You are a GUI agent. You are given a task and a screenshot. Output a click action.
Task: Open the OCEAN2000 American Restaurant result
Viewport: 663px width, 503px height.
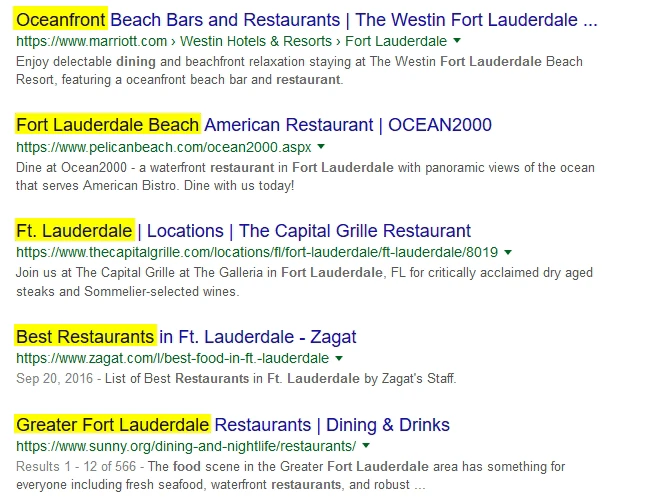[x=254, y=125]
